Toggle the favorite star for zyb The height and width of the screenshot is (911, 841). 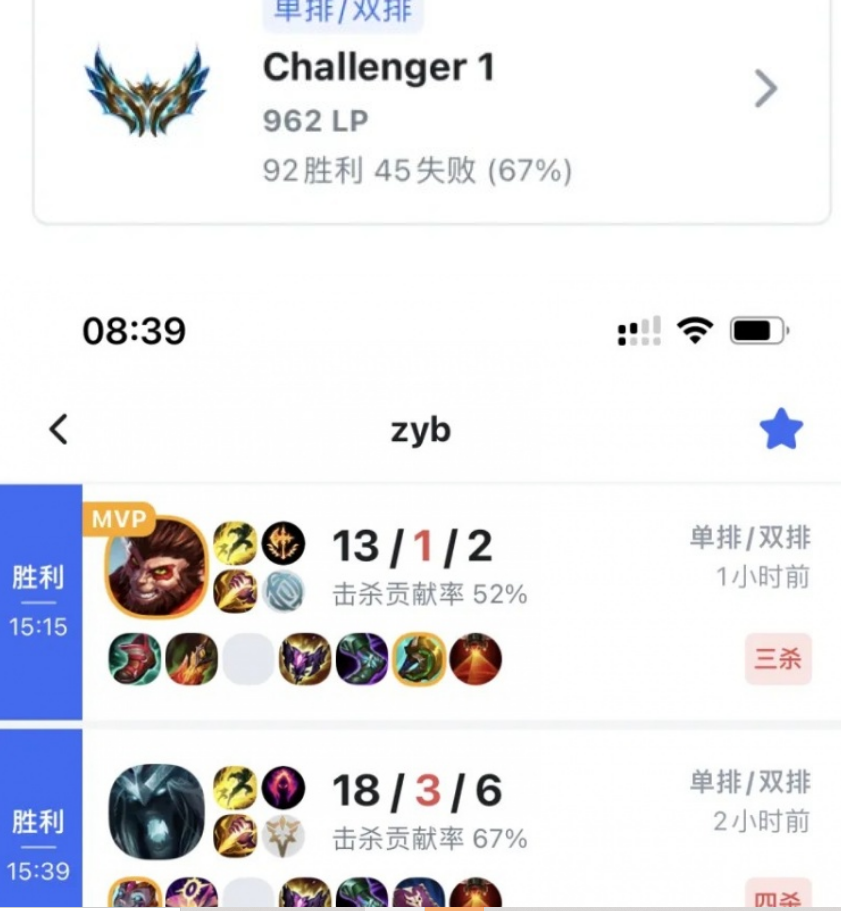[x=781, y=430]
